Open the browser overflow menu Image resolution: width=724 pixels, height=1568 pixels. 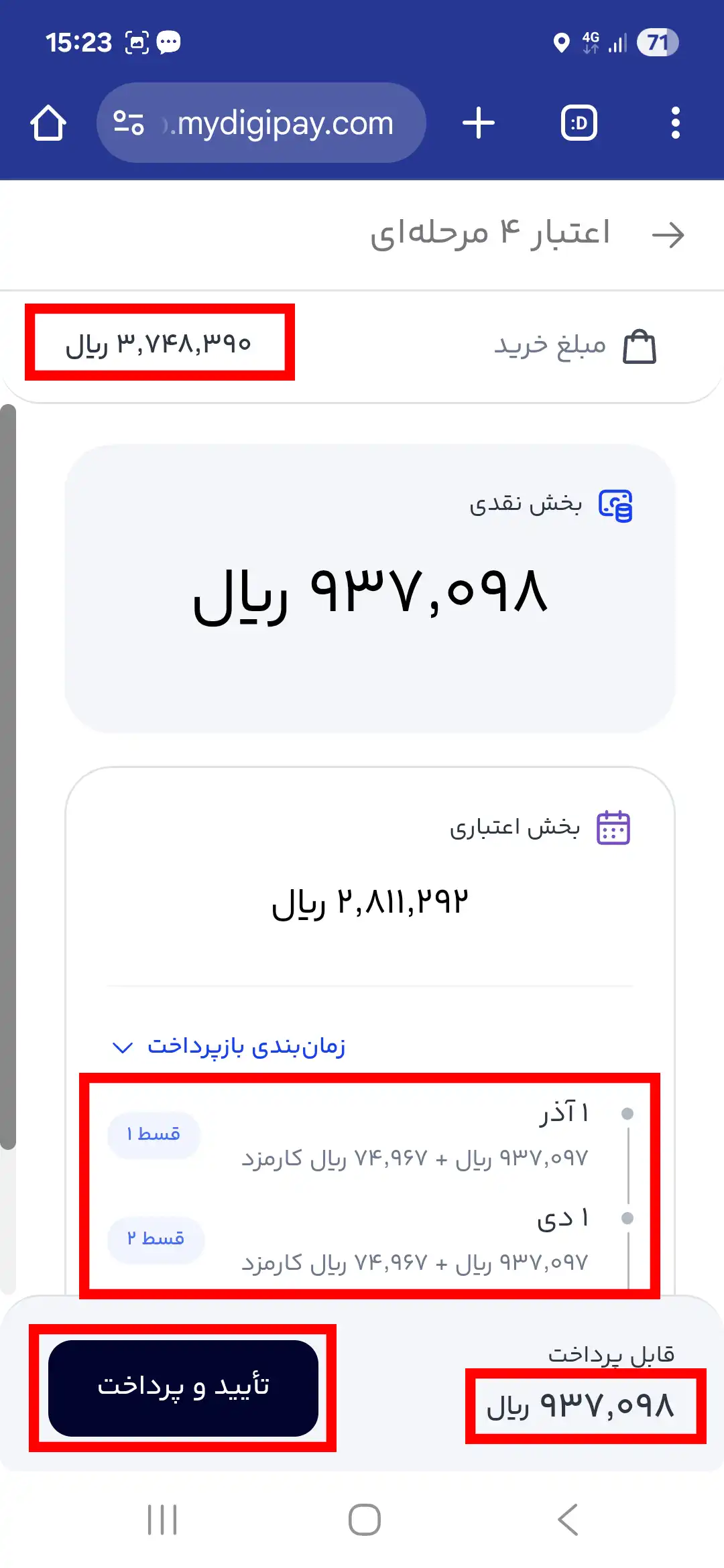click(675, 123)
